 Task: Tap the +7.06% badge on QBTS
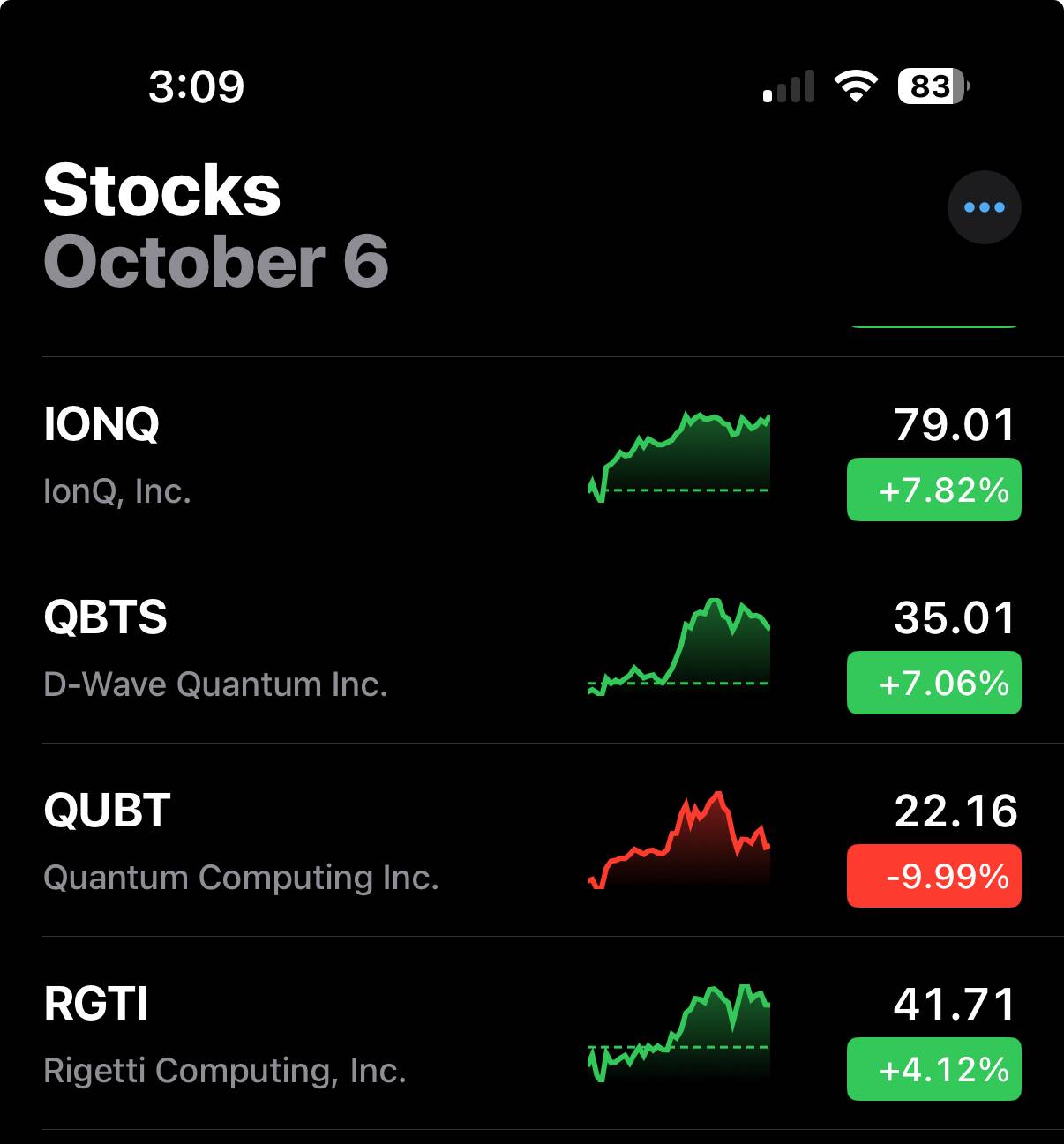click(933, 683)
